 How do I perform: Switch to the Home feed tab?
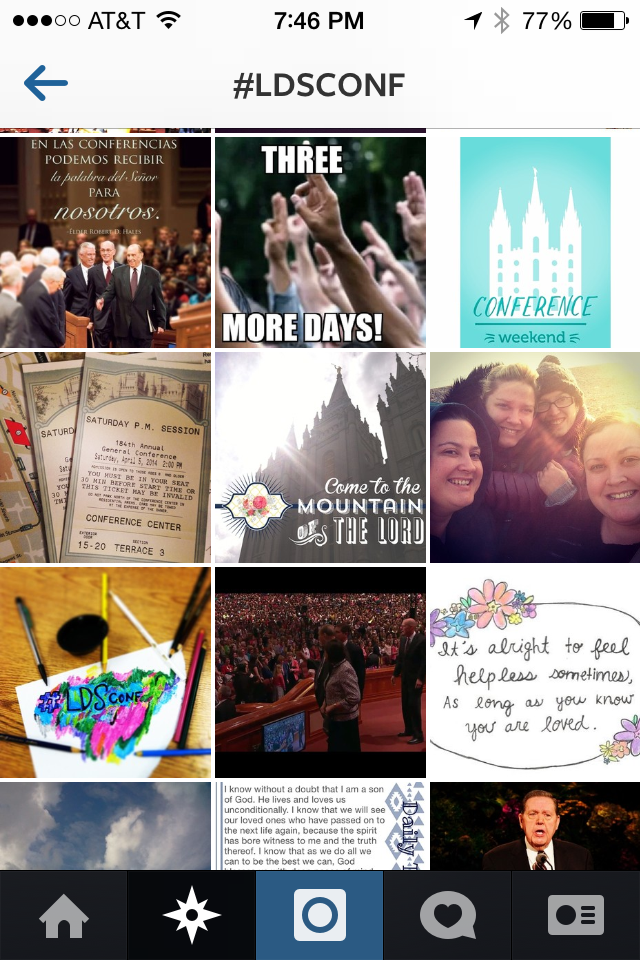(64, 916)
